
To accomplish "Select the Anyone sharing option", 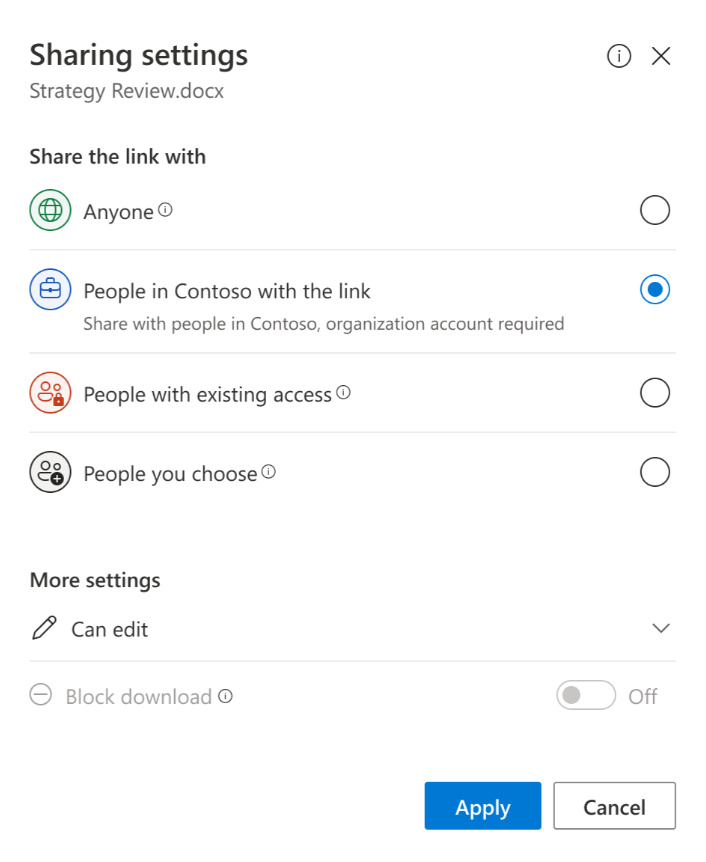I will [x=654, y=211].
